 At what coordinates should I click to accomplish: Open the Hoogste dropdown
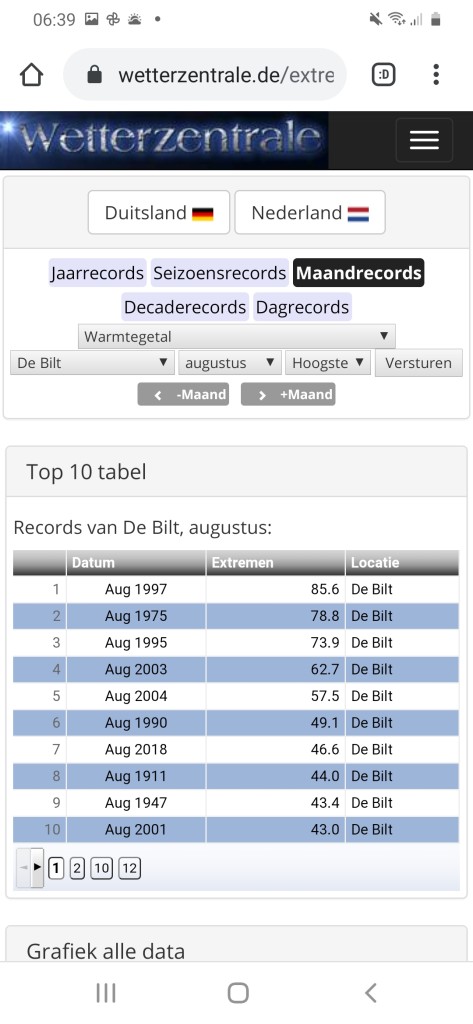pyautogui.click(x=328, y=362)
